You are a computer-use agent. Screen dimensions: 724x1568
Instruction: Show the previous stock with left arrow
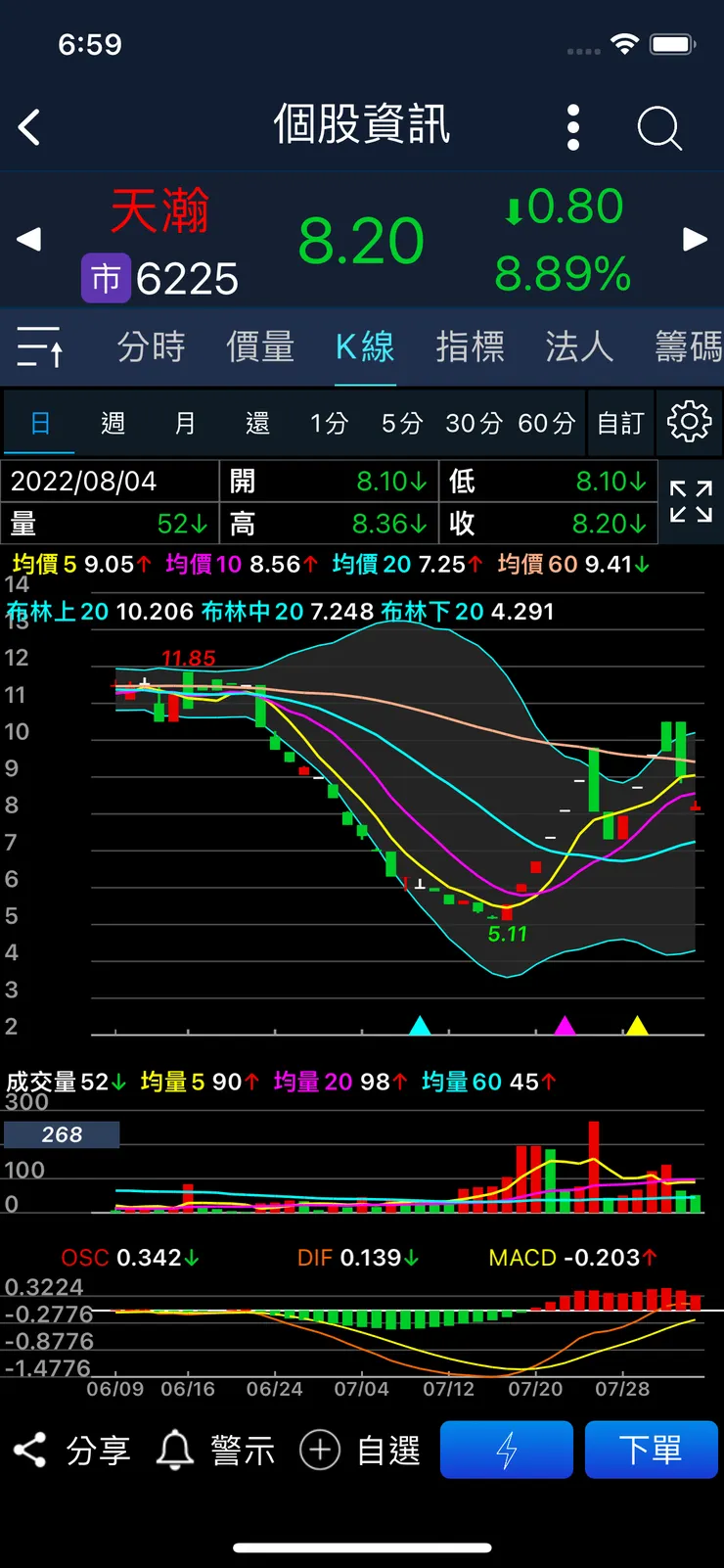28,239
